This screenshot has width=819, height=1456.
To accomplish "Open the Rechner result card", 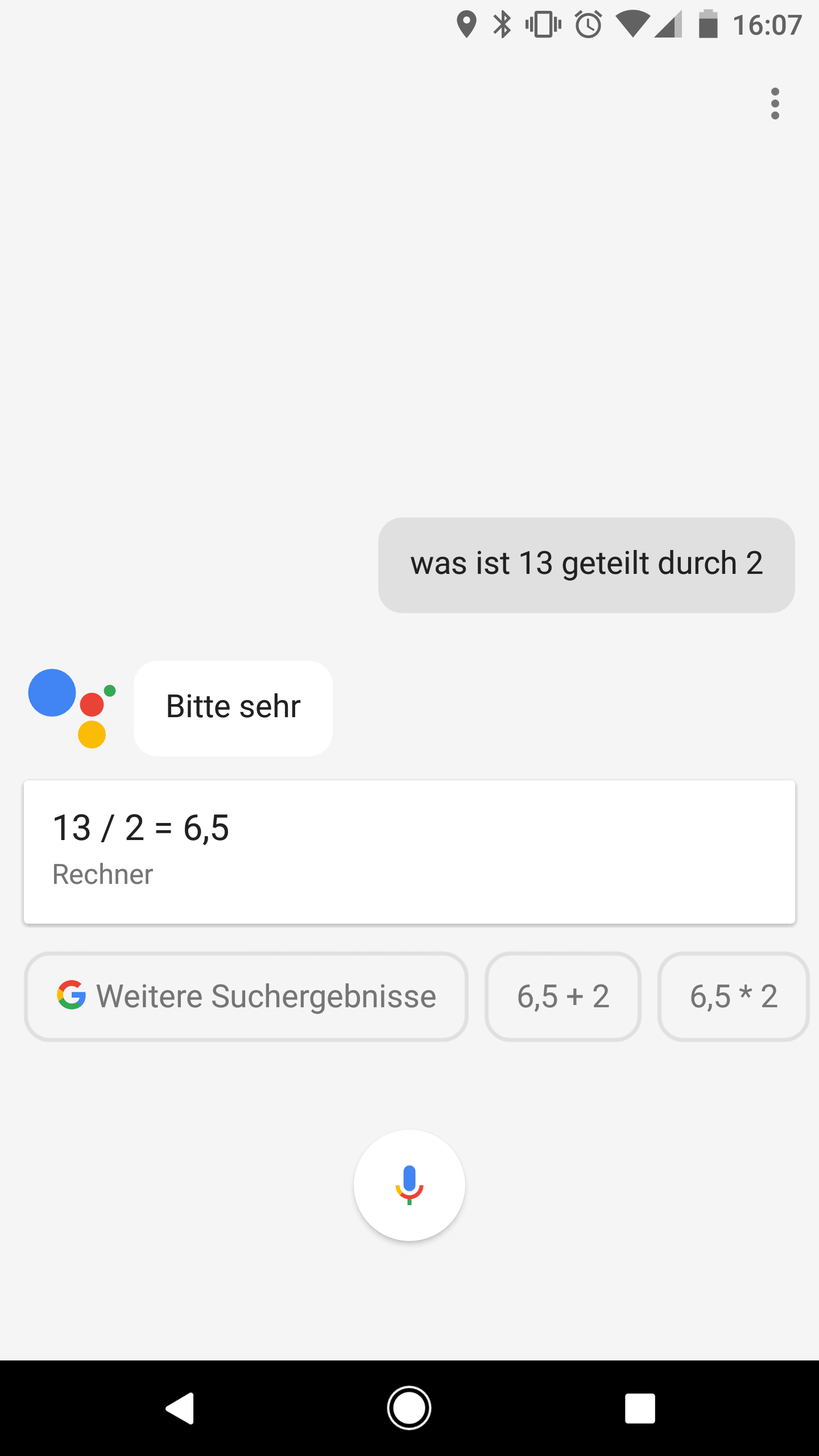I will (x=409, y=852).
